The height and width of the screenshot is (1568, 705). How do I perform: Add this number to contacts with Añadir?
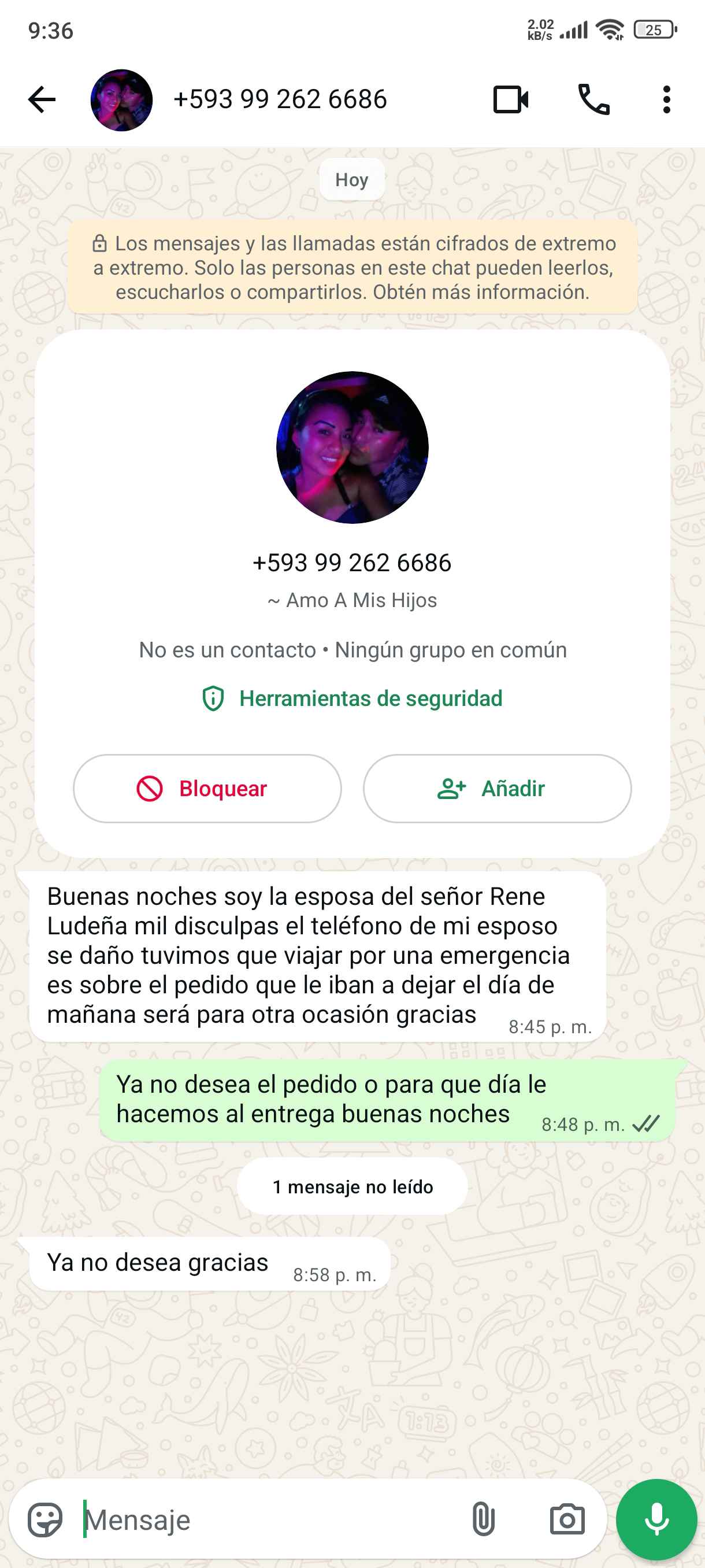click(497, 788)
